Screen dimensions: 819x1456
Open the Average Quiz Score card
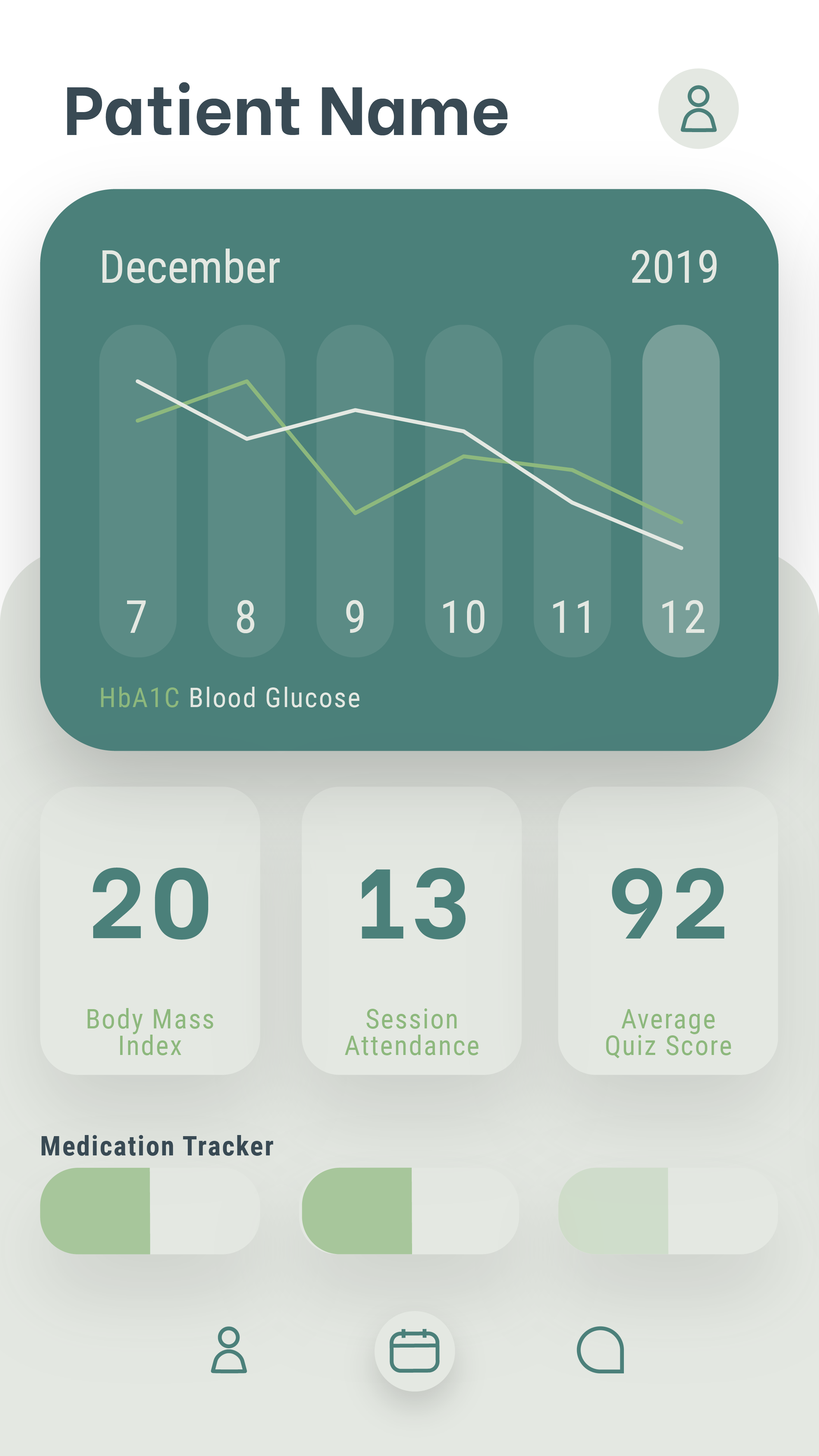(x=668, y=931)
